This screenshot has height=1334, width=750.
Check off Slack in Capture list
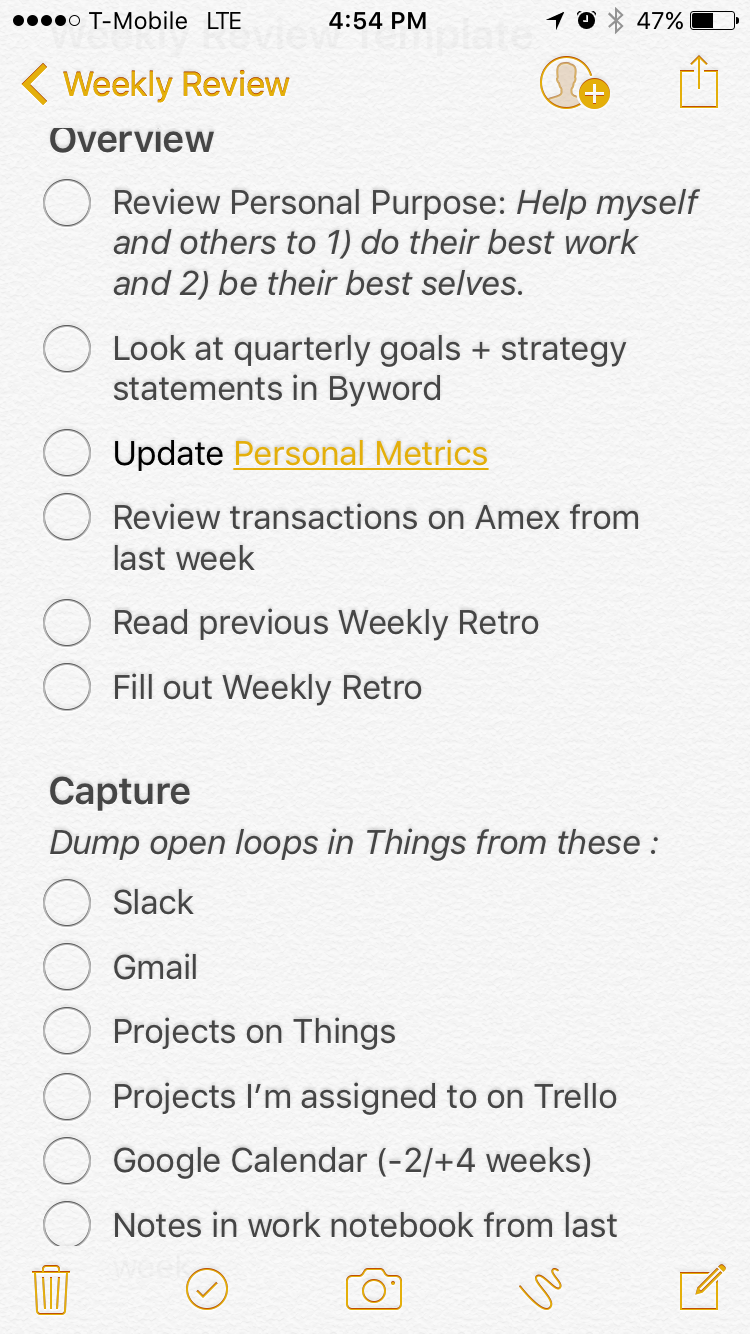point(67,902)
